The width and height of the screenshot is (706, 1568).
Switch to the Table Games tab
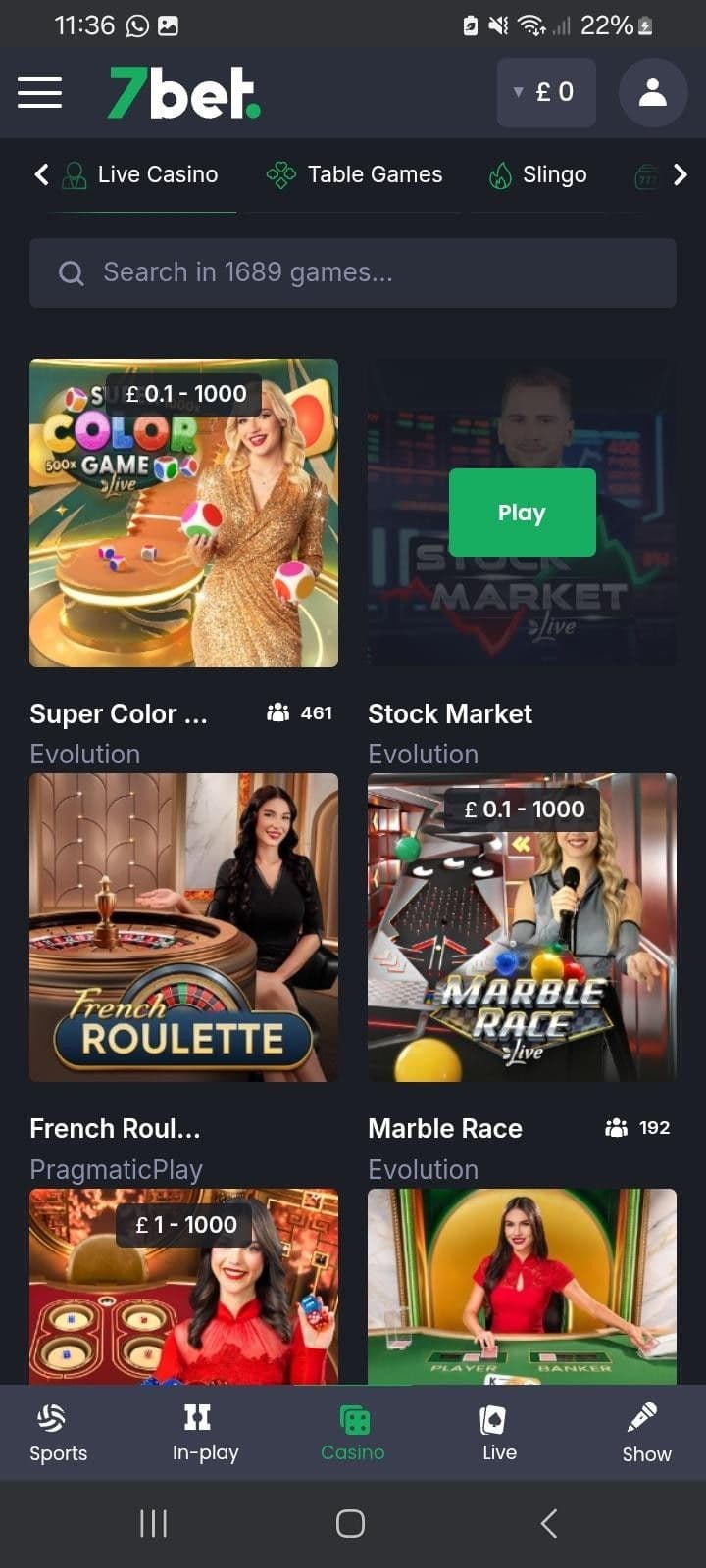[375, 174]
